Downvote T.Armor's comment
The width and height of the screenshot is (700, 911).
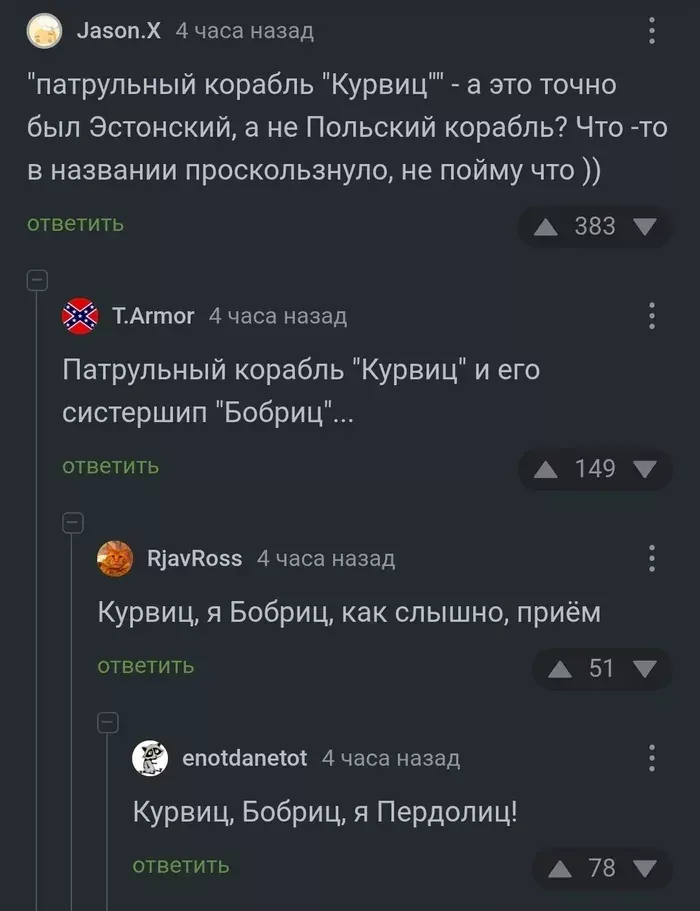coord(645,469)
